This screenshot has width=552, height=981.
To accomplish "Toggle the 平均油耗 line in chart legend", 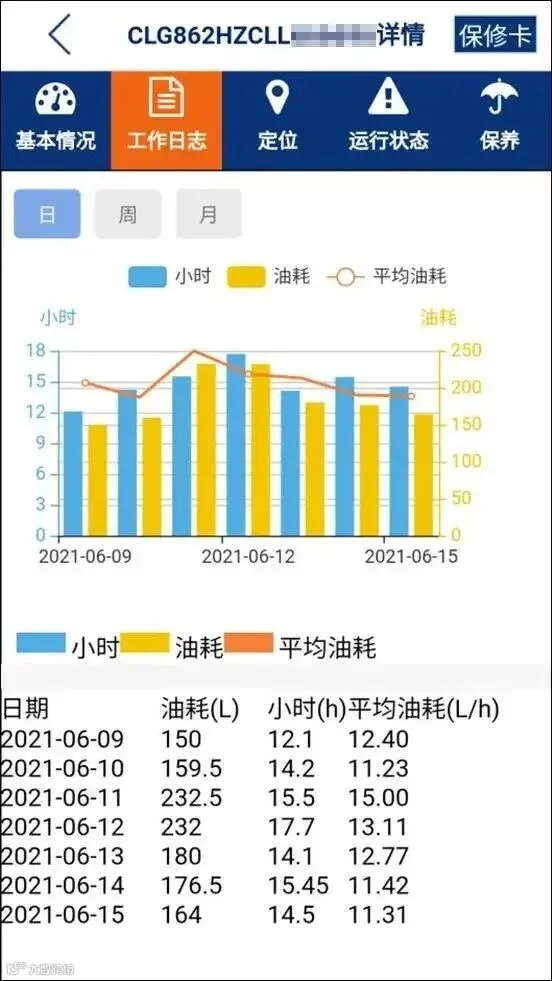I will (387, 277).
